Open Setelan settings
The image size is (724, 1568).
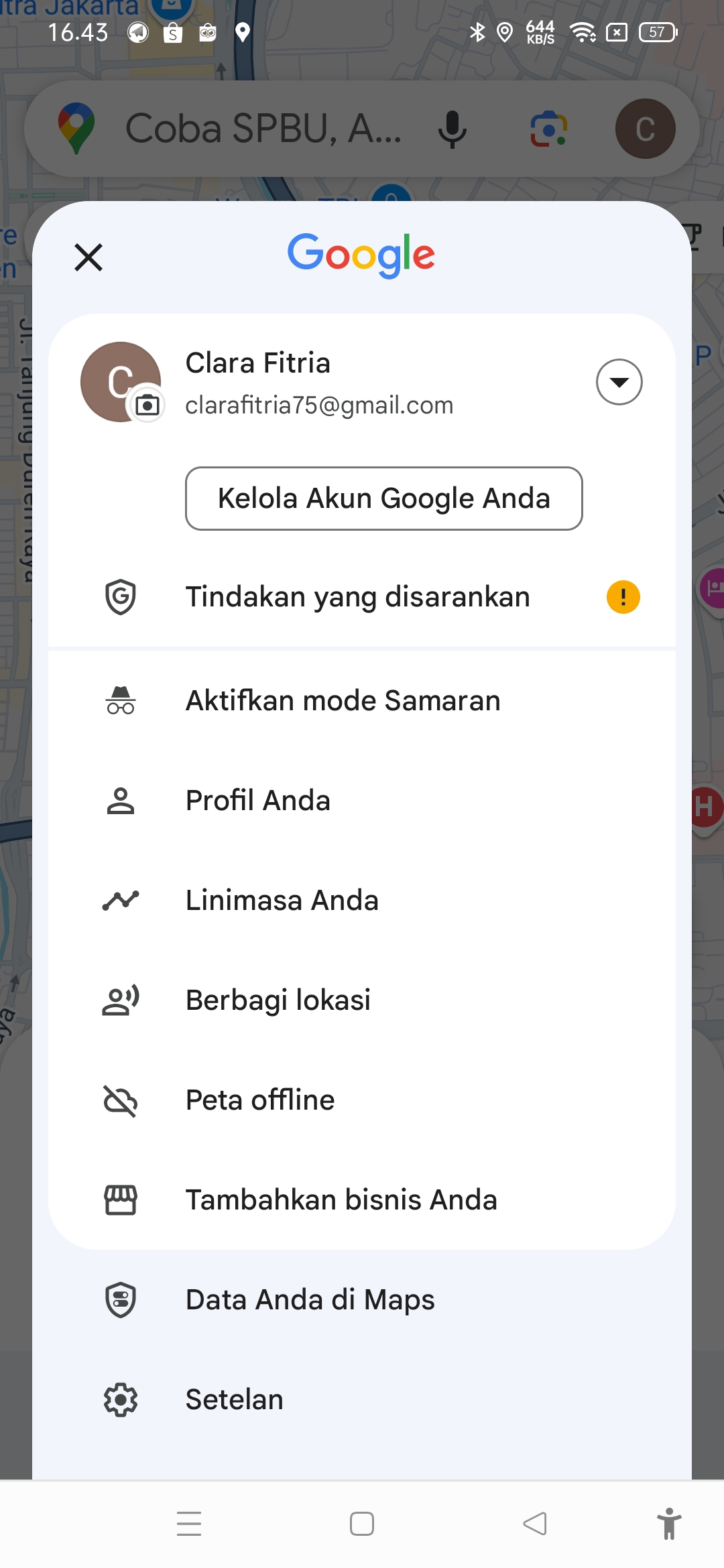362,1400
